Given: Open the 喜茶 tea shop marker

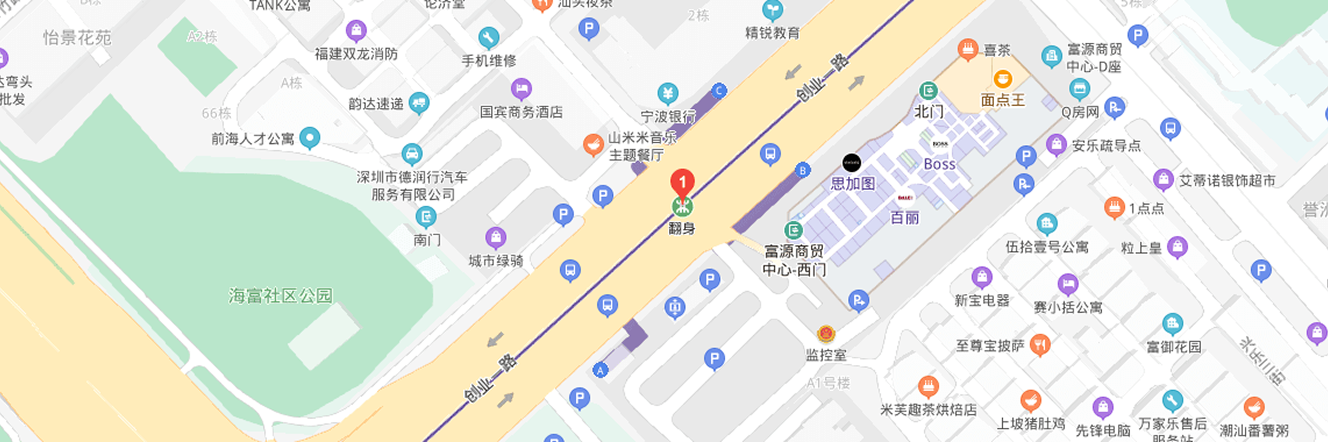Looking at the screenshot, I should [x=967, y=48].
